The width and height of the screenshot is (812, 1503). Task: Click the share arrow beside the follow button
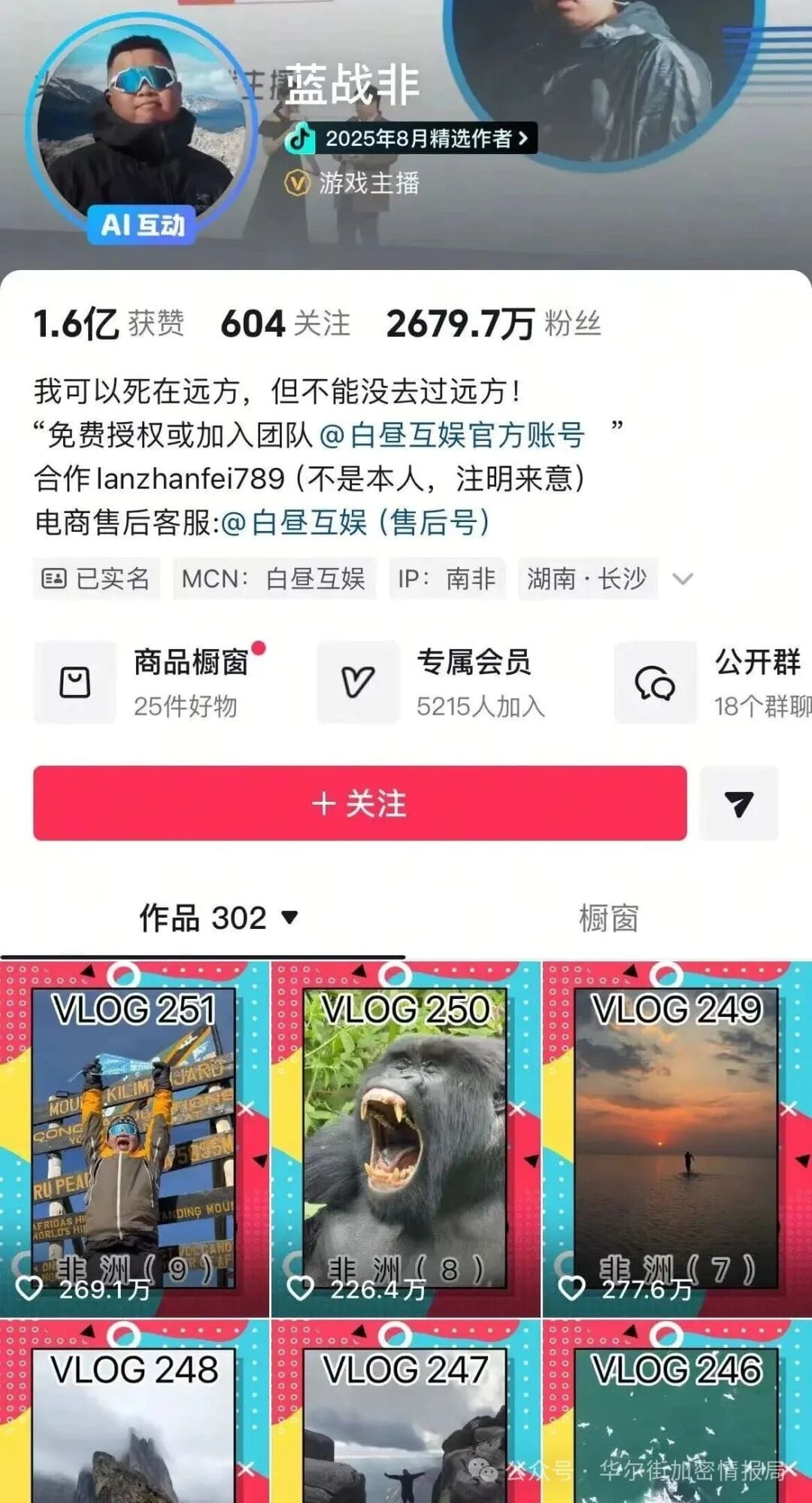738,803
